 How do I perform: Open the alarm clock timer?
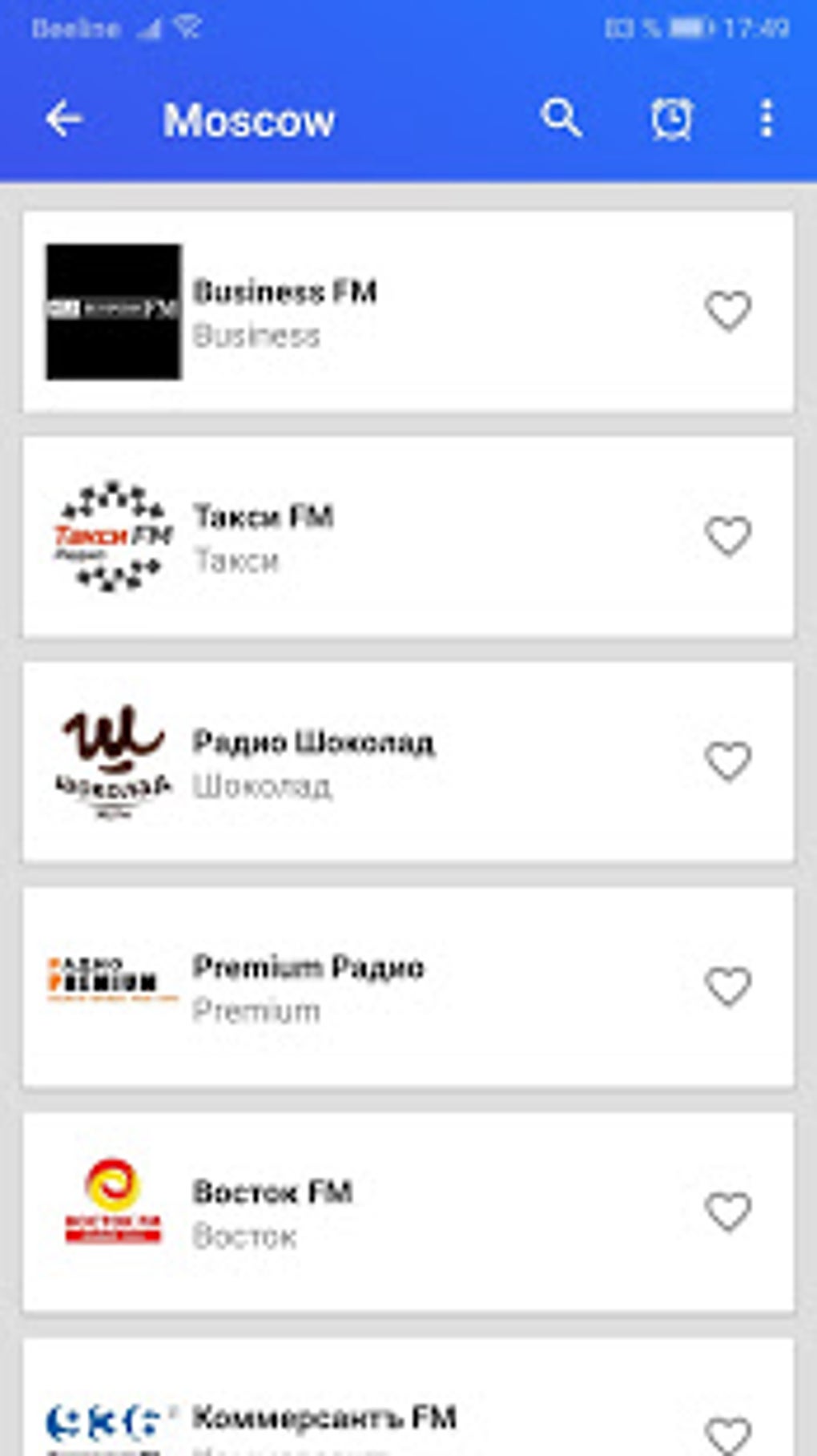[x=671, y=120]
